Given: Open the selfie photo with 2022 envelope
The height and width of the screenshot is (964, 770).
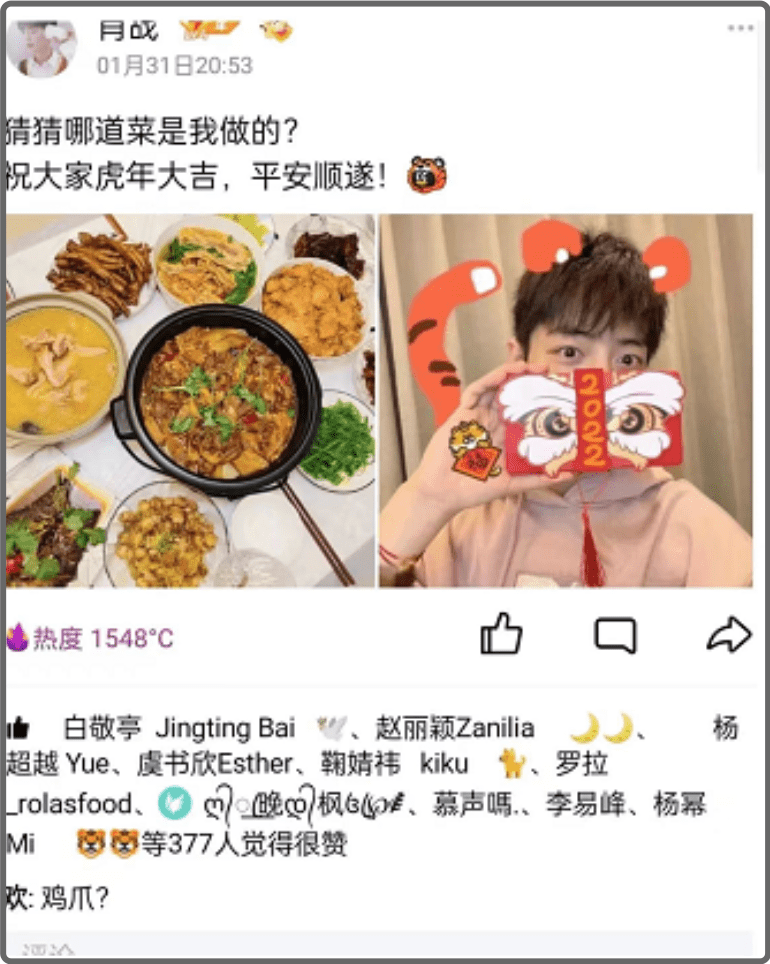Looking at the screenshot, I should click(x=570, y=400).
